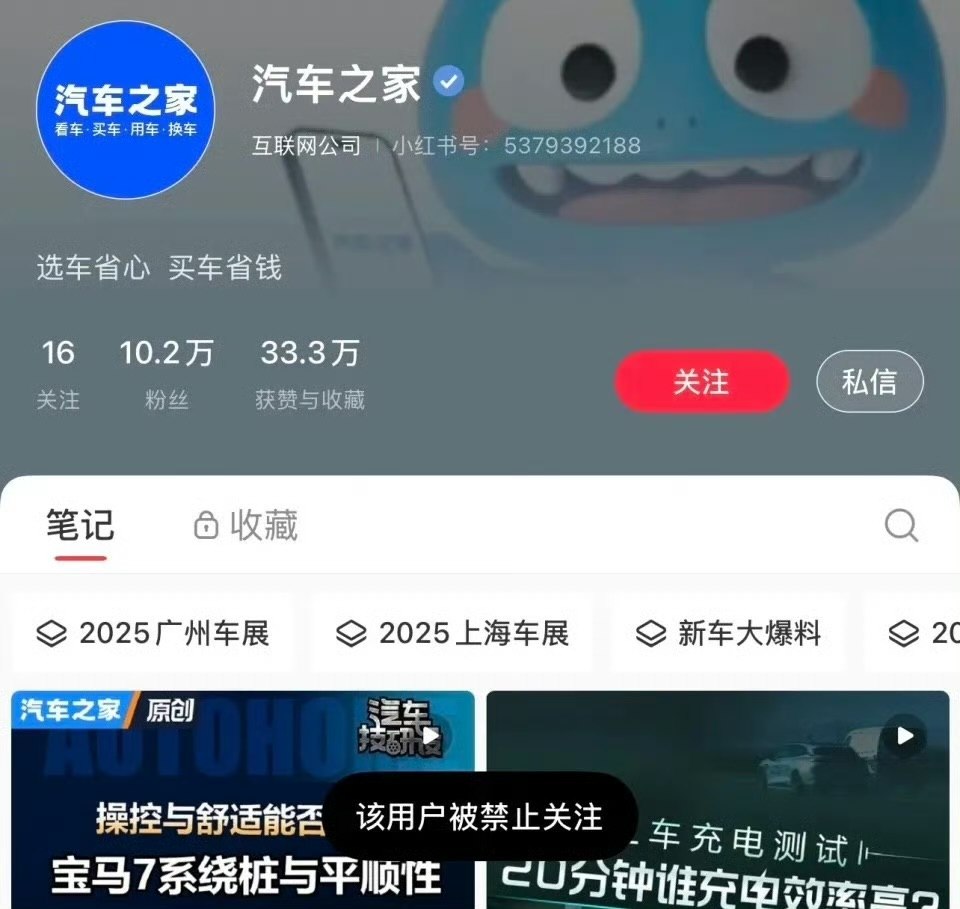This screenshot has height=909, width=960.
Task: Open the 2025广州车展 collection
Action: (x=153, y=633)
